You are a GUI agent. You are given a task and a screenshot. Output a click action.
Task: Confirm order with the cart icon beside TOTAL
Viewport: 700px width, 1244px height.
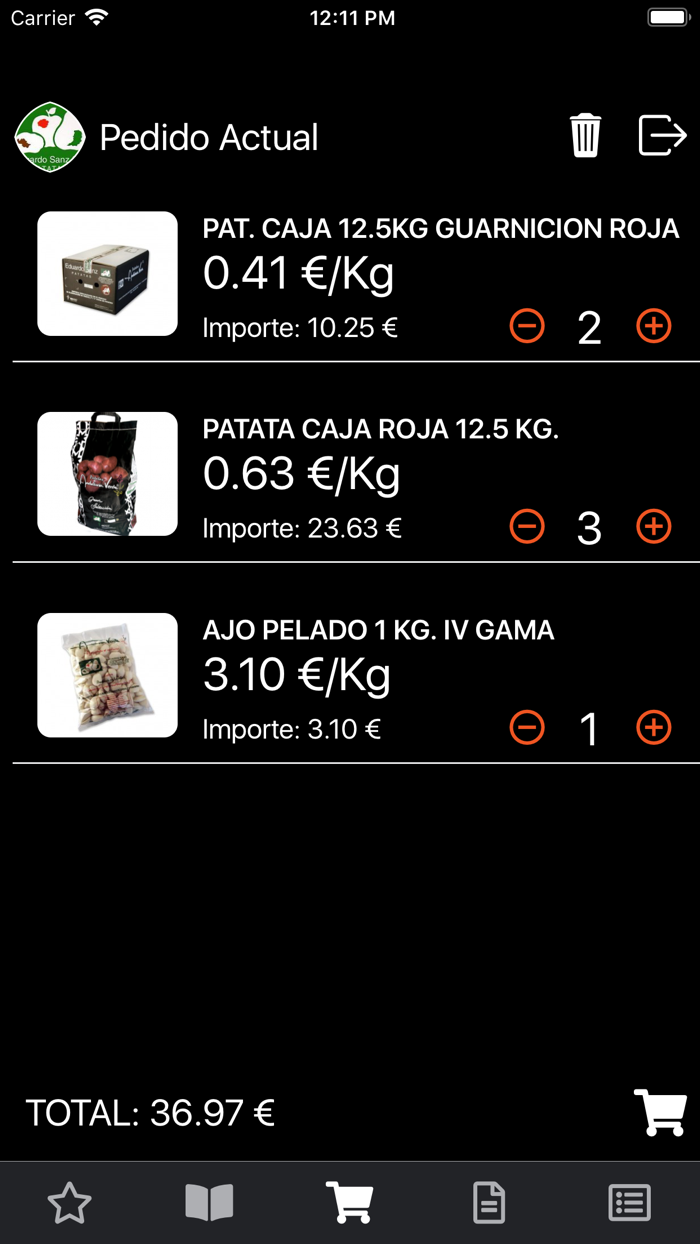pos(660,1112)
